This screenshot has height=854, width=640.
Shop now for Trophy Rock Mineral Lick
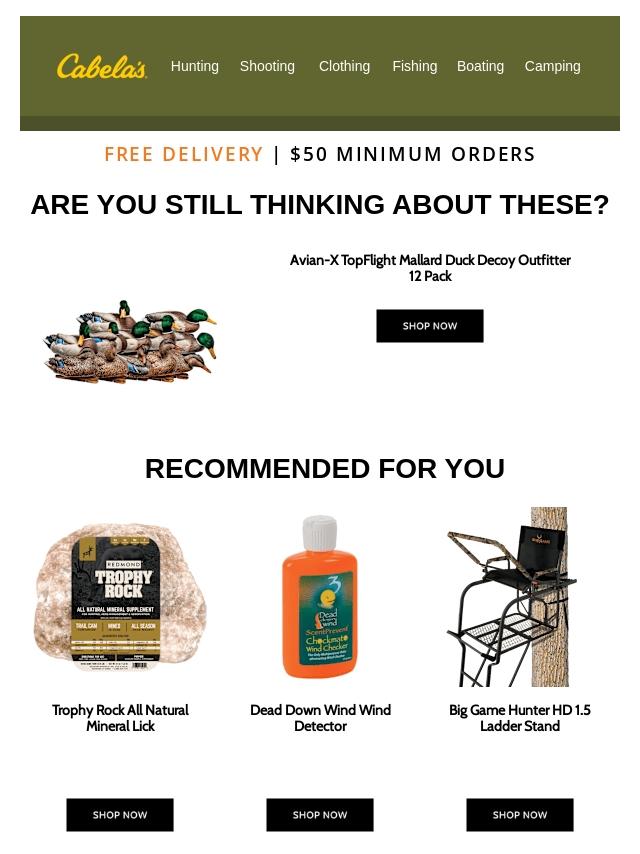[x=120, y=815]
